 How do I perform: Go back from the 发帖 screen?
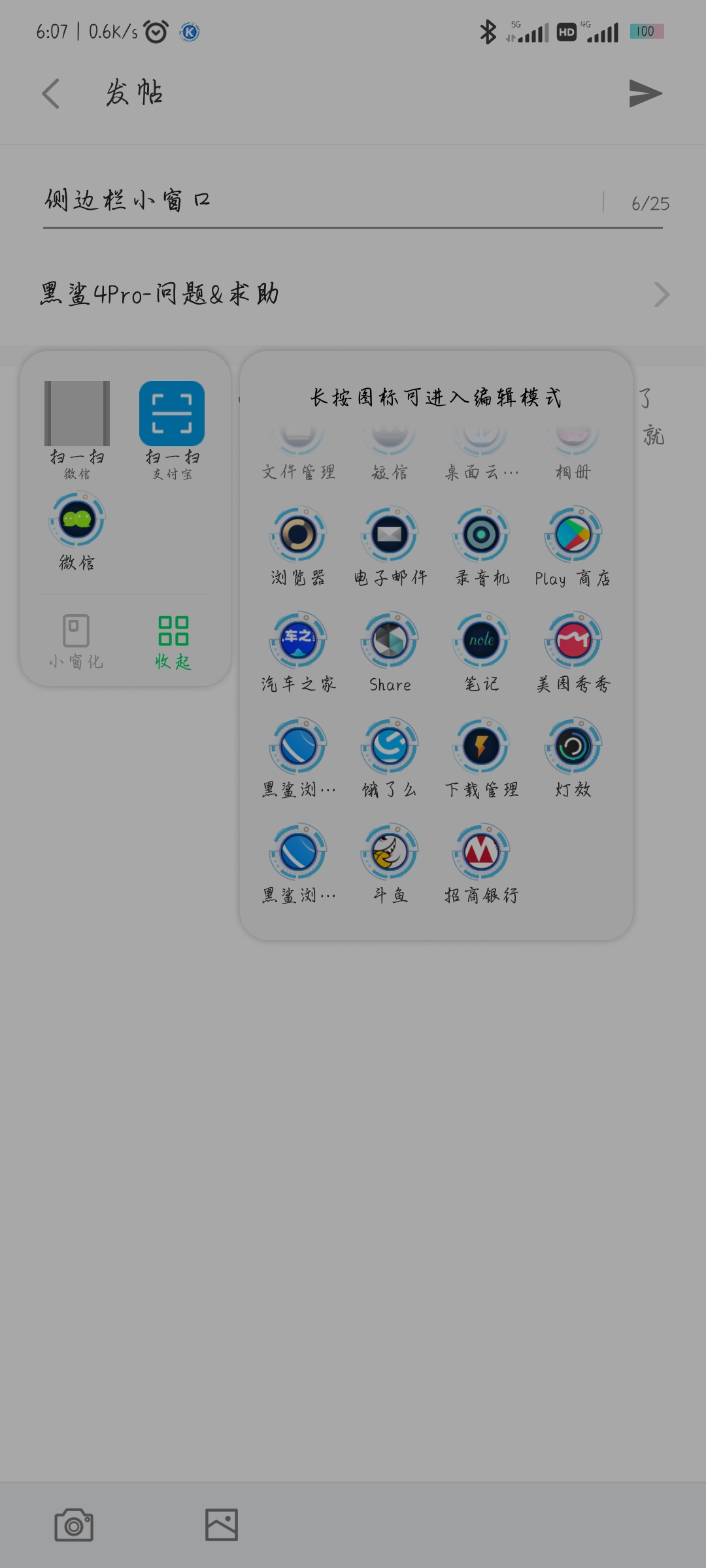[x=51, y=93]
